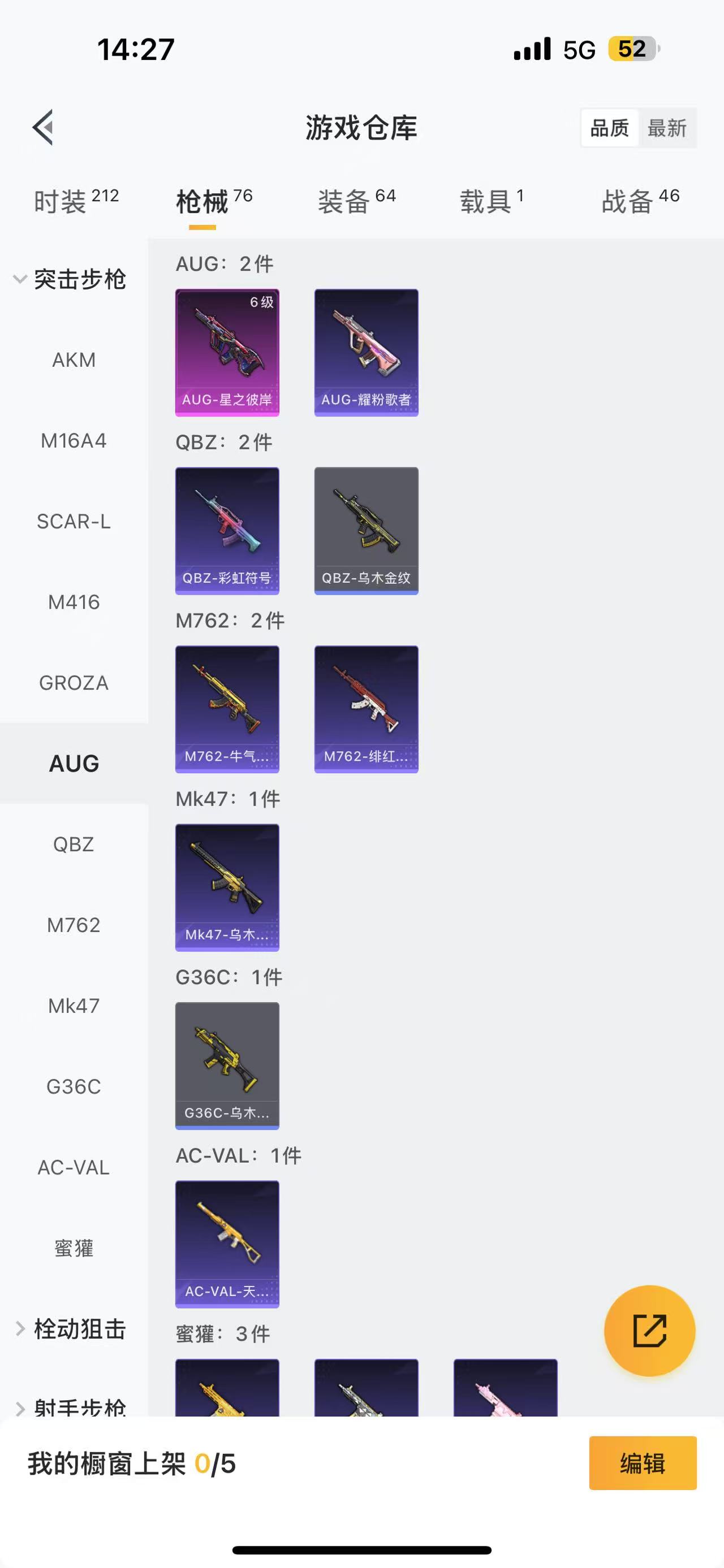Image resolution: width=724 pixels, height=1568 pixels.
Task: Select M416 in the side list
Action: point(74,602)
